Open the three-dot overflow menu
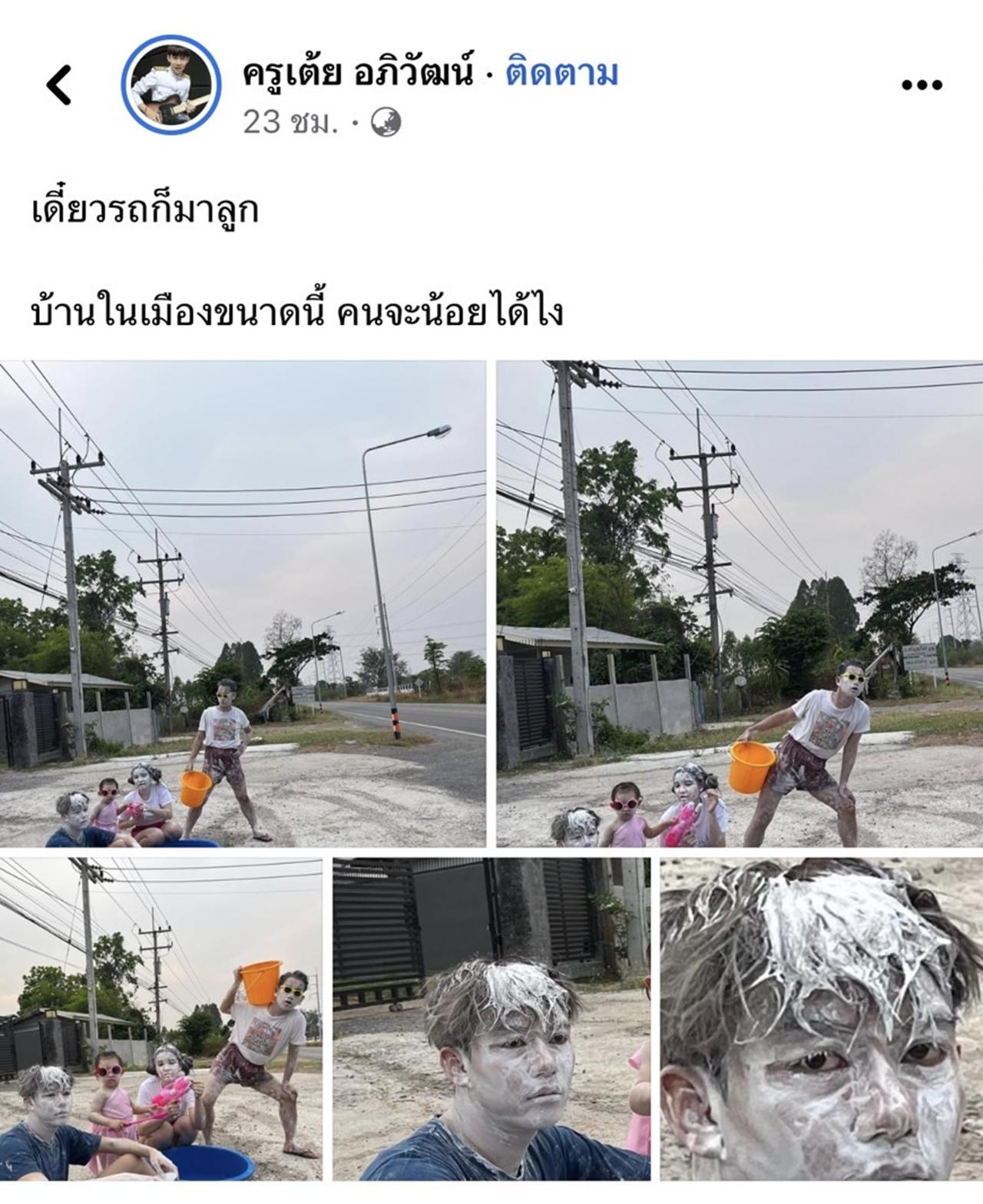This screenshot has width=983, height=1204. [921, 85]
